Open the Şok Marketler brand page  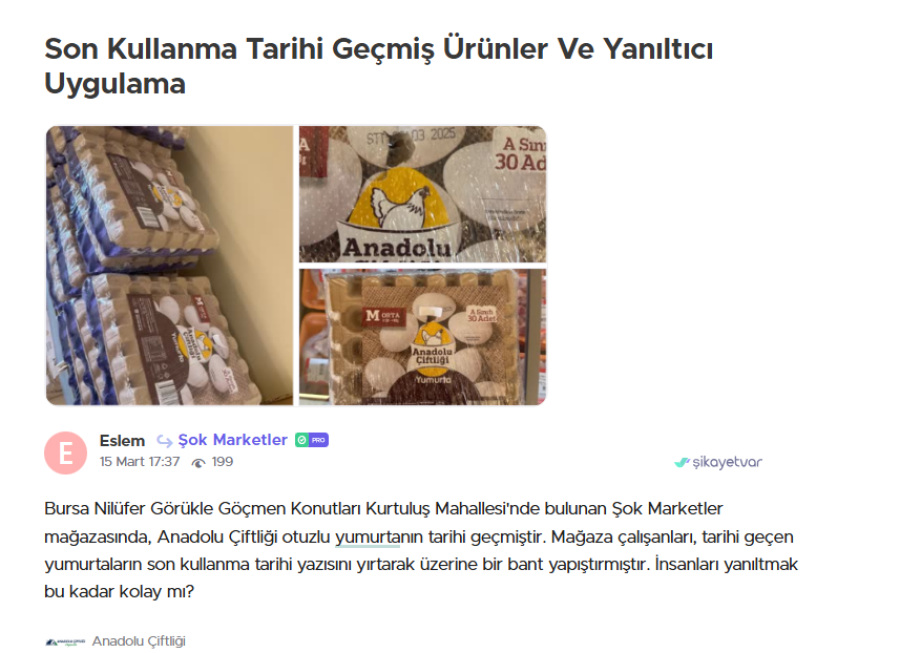click(x=232, y=440)
